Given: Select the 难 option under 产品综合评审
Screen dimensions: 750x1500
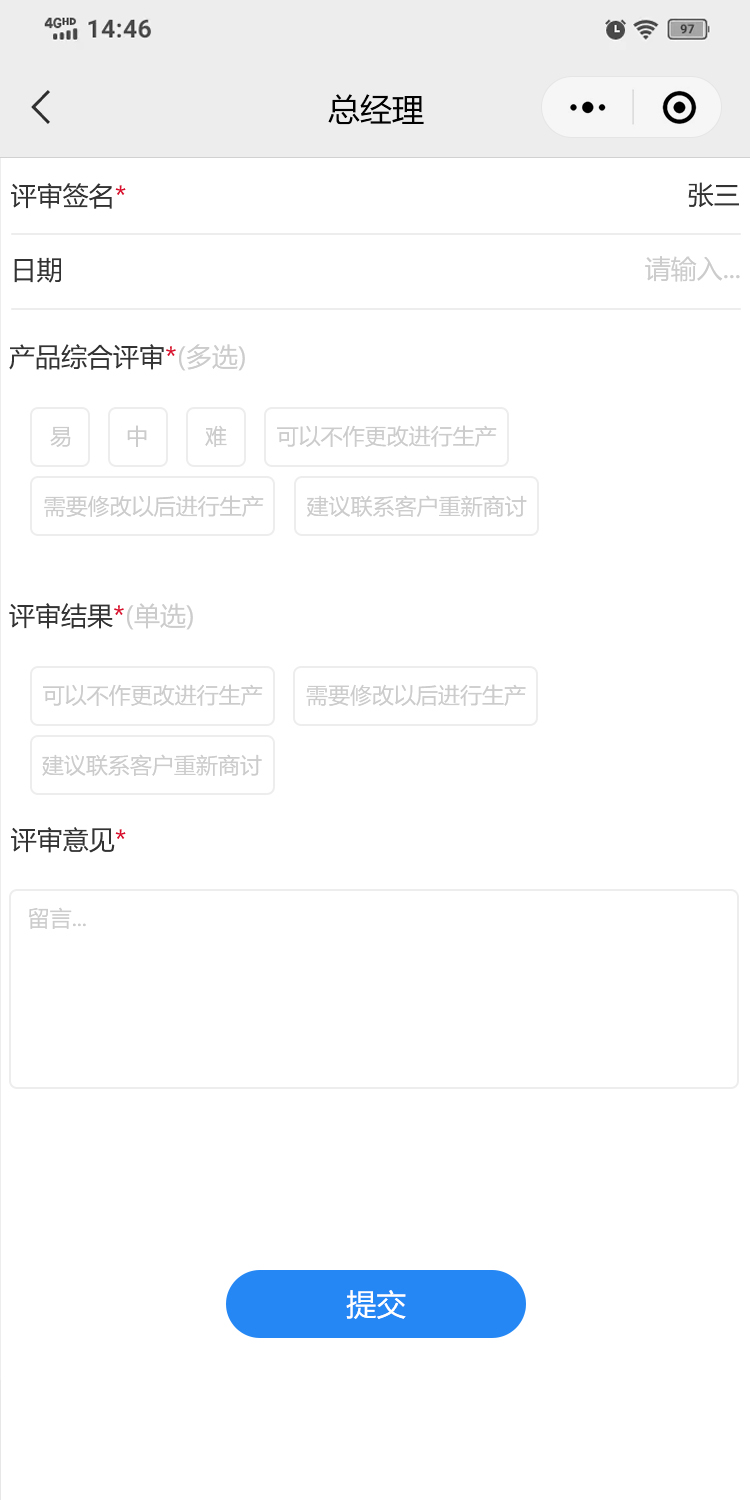Looking at the screenshot, I should pos(216,437).
